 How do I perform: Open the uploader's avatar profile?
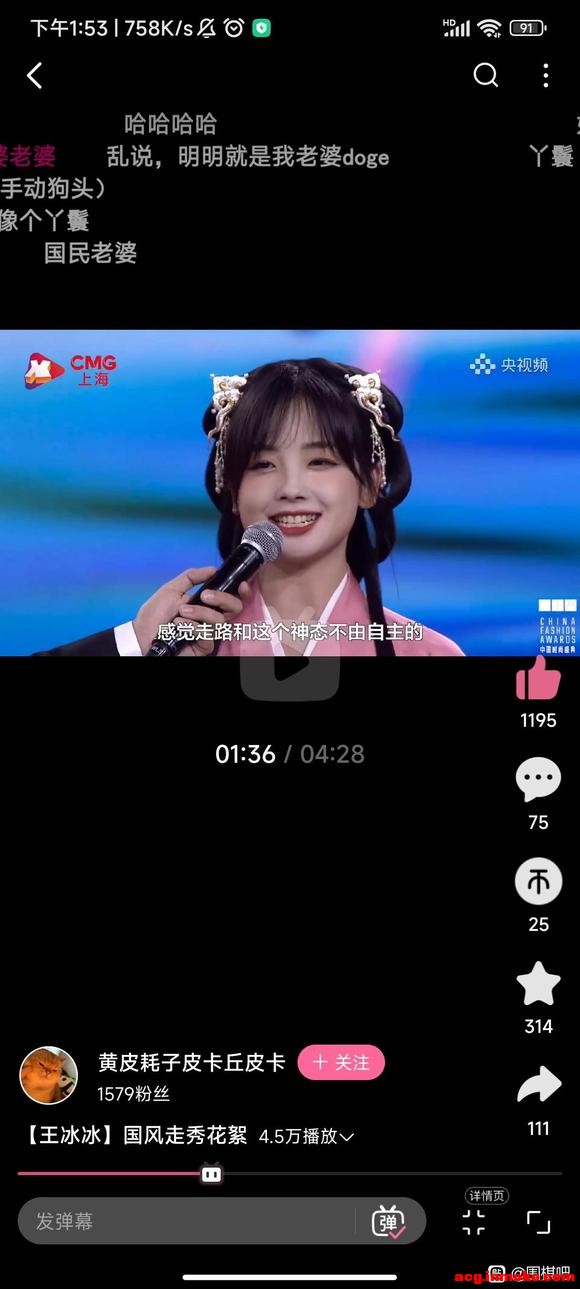point(49,1075)
